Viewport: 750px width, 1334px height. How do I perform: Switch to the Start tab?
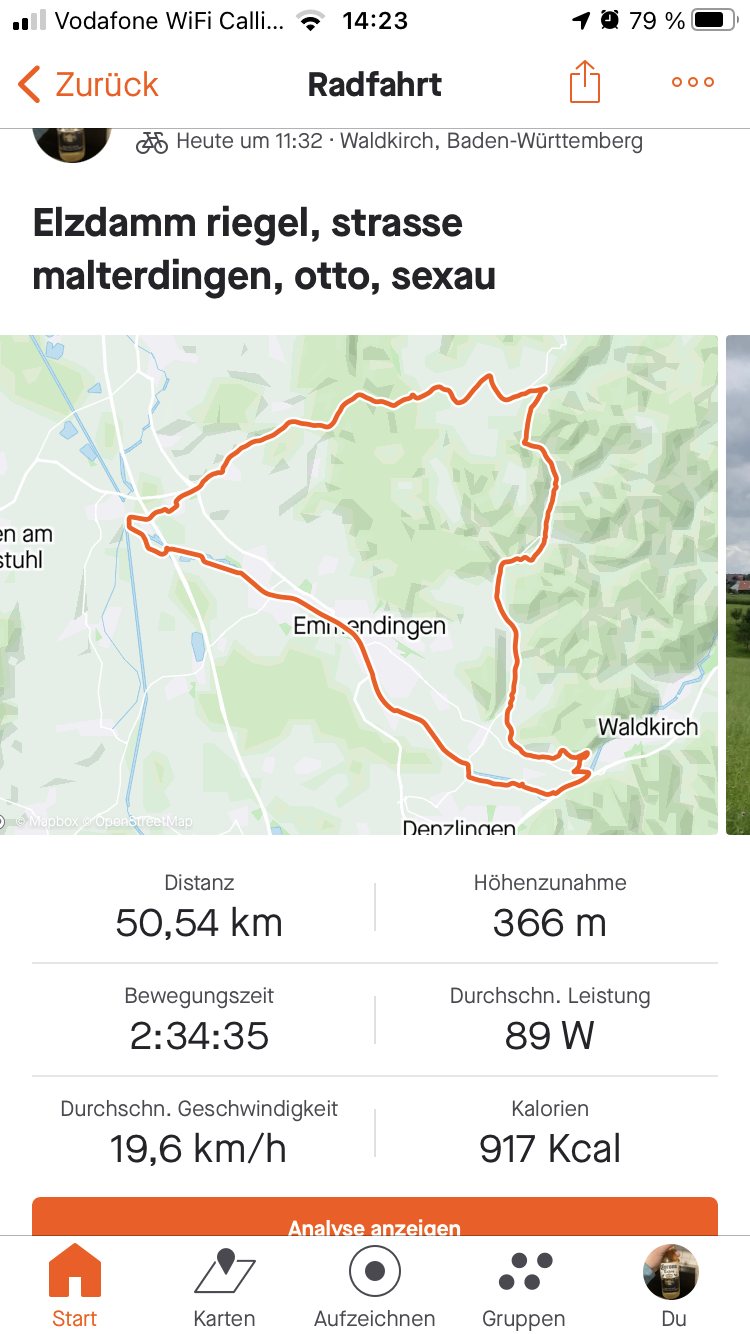click(x=75, y=1285)
